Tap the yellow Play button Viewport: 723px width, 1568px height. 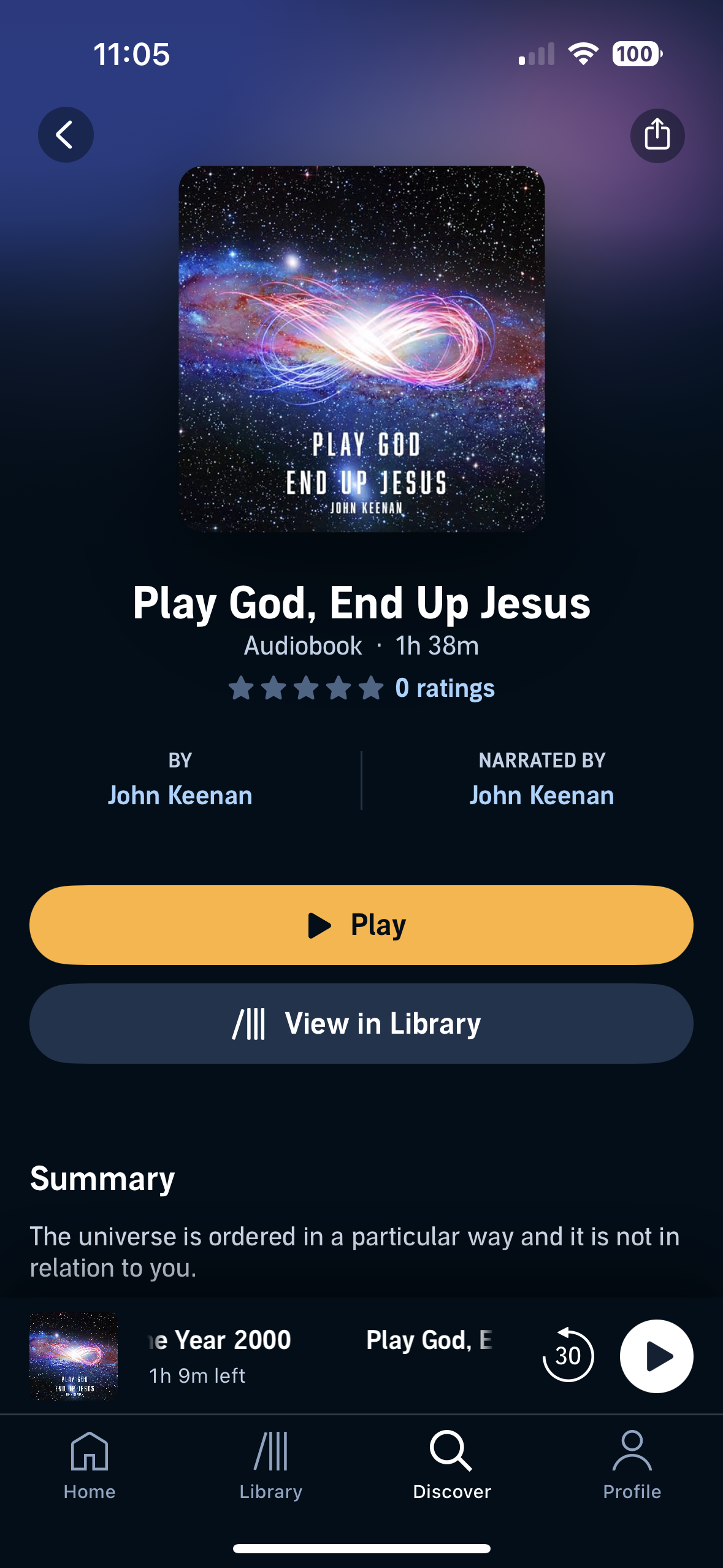[x=361, y=924]
